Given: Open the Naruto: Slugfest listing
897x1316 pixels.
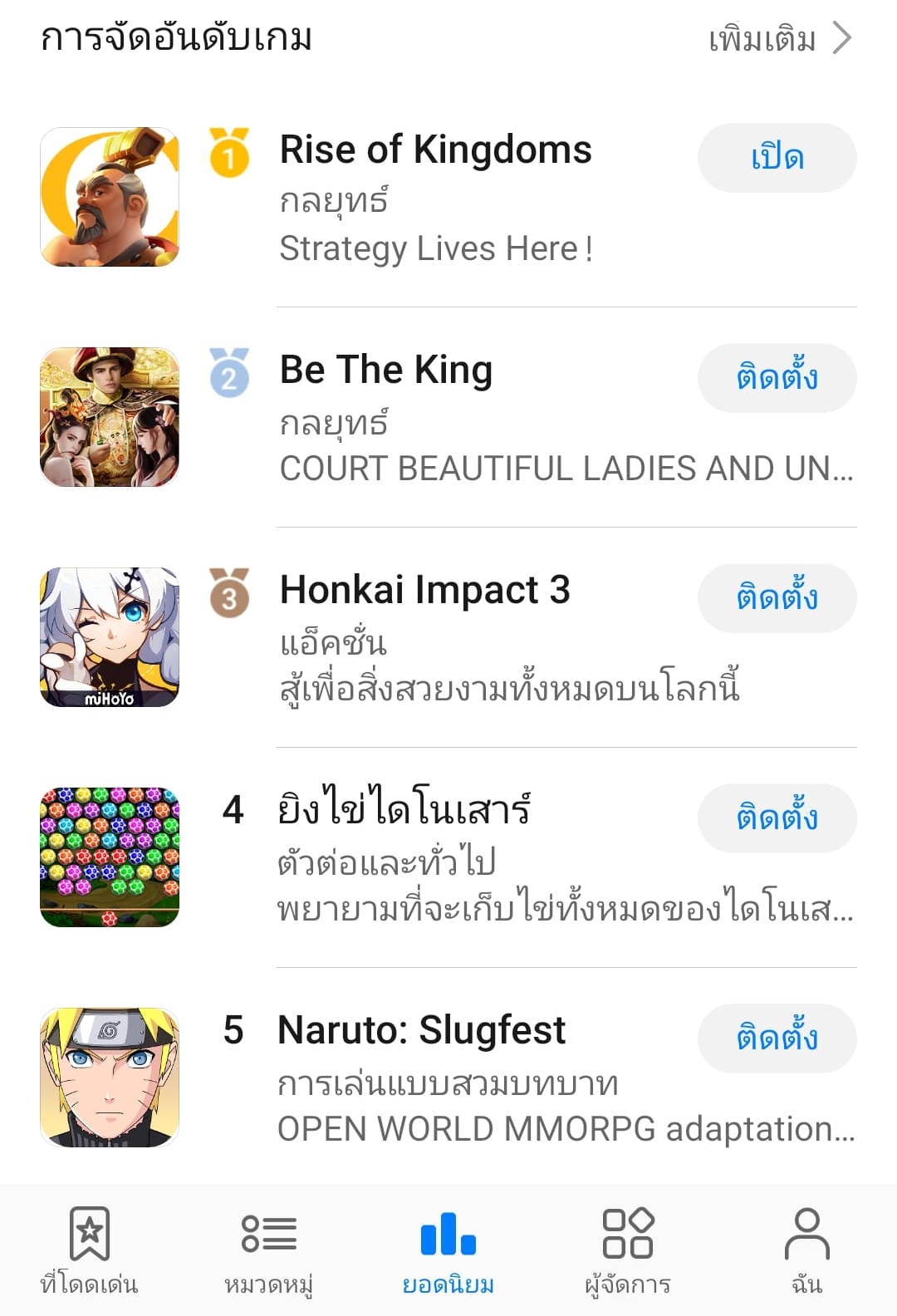Looking at the screenshot, I should click(x=421, y=1031).
